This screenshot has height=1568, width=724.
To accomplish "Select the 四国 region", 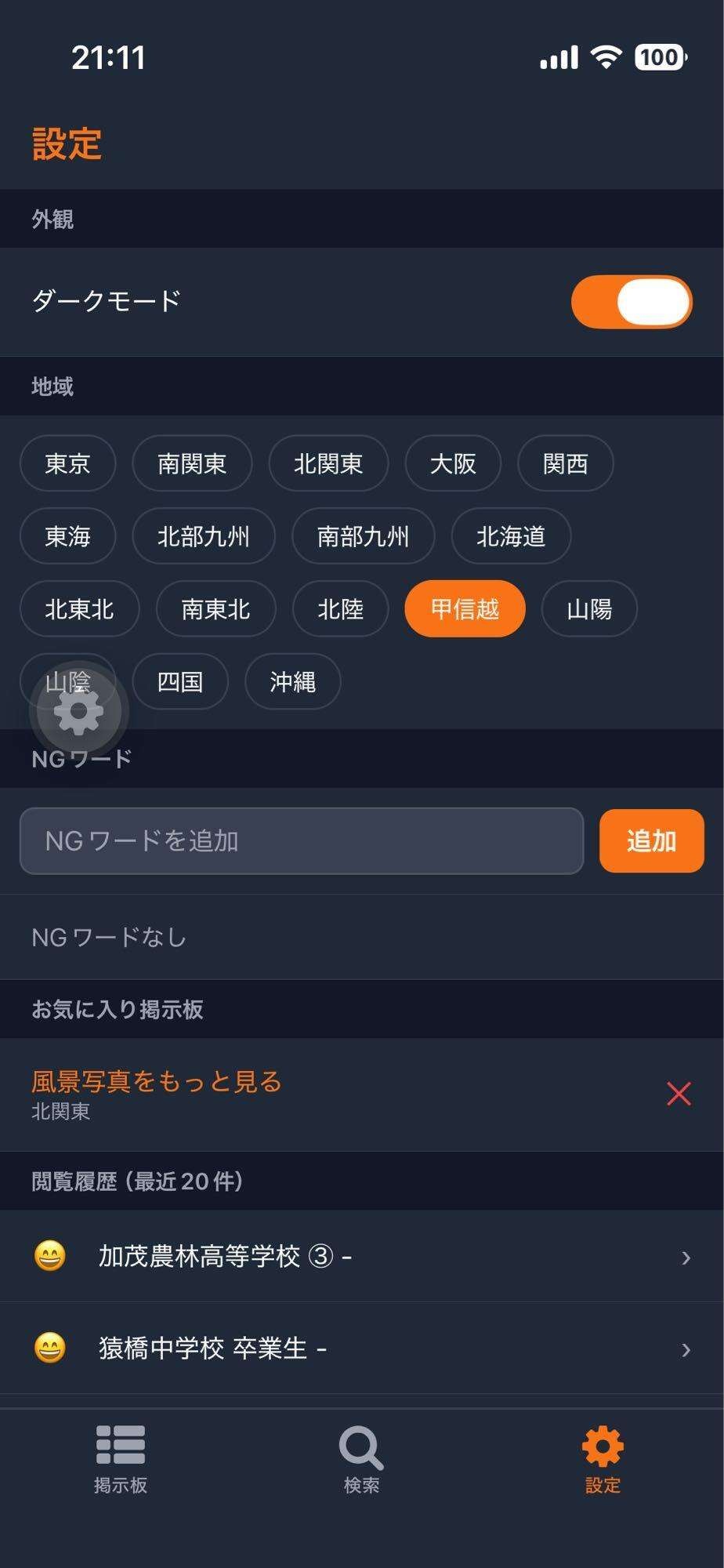I will (x=180, y=682).
